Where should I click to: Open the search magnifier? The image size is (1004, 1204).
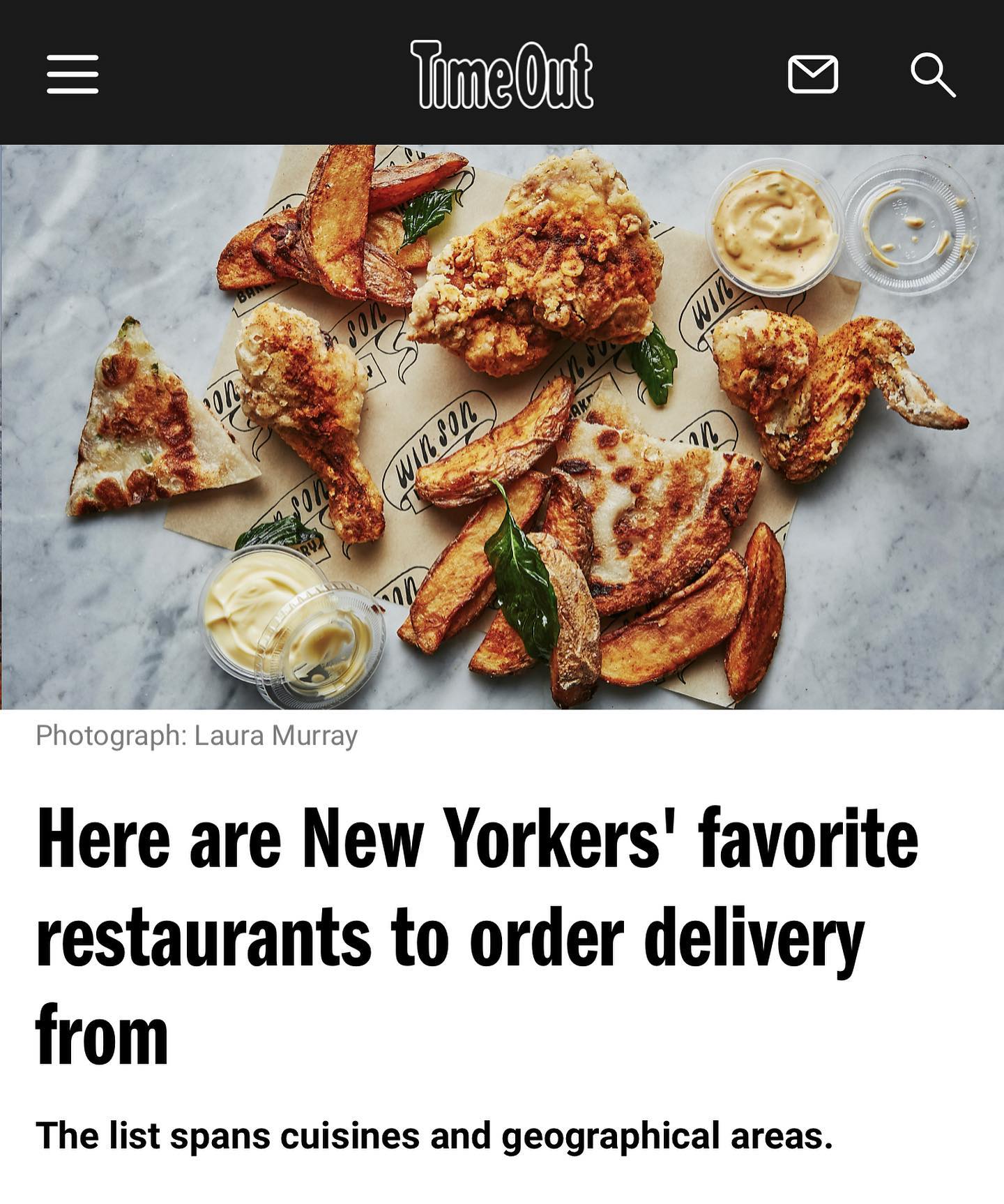pos(932,75)
